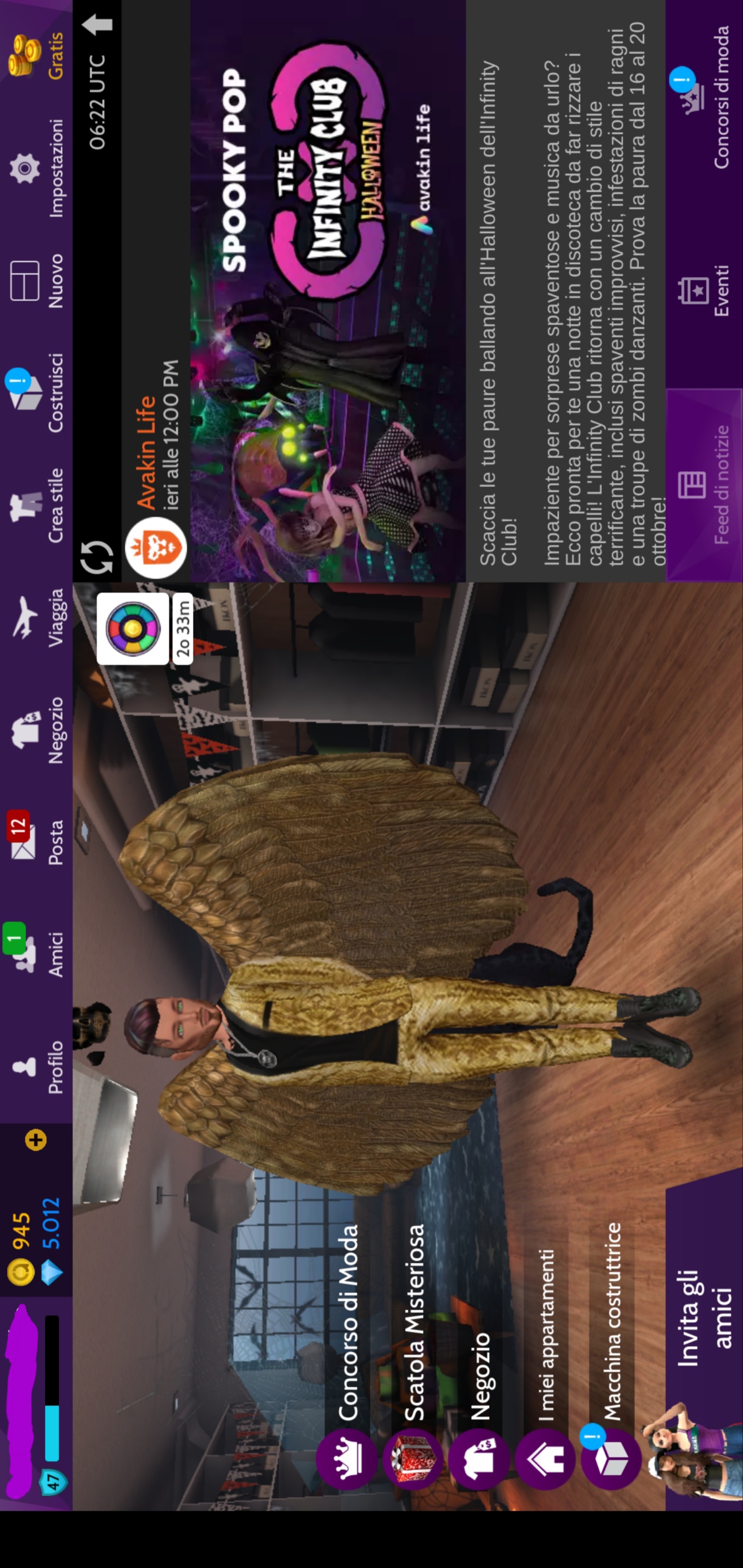
Task: Open the Profilo menu item
Action: 37,1067
